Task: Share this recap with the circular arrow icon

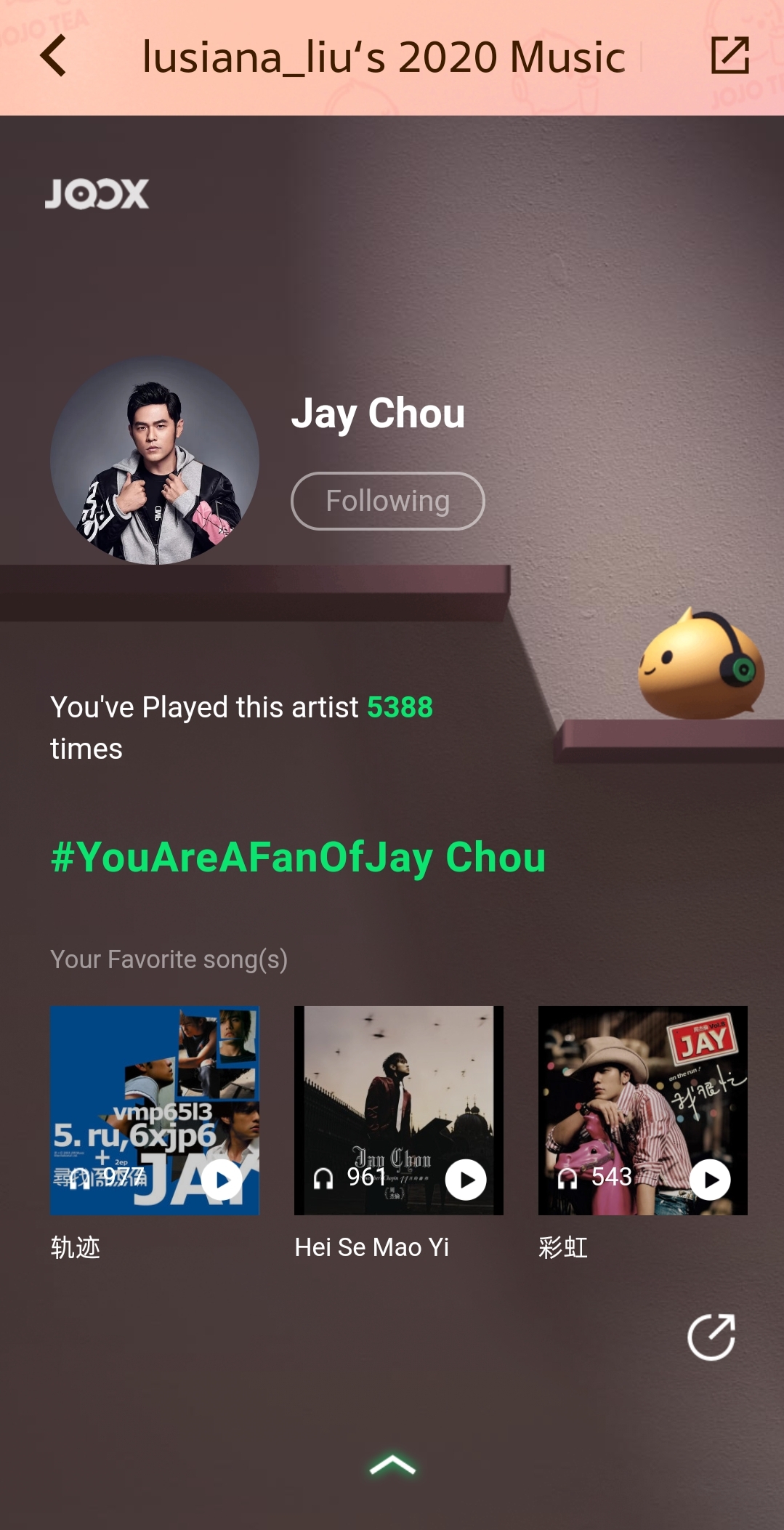Action: click(x=711, y=1337)
